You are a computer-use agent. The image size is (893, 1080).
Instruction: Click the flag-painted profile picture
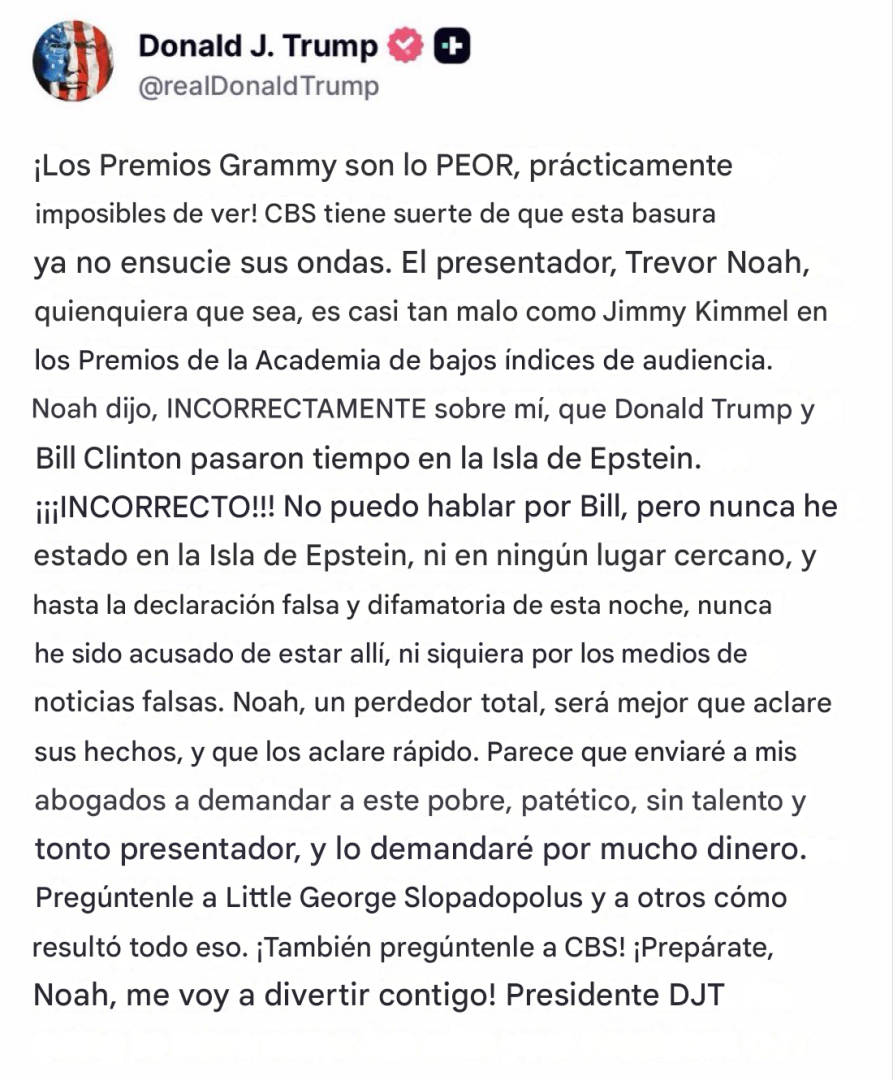(x=72, y=62)
